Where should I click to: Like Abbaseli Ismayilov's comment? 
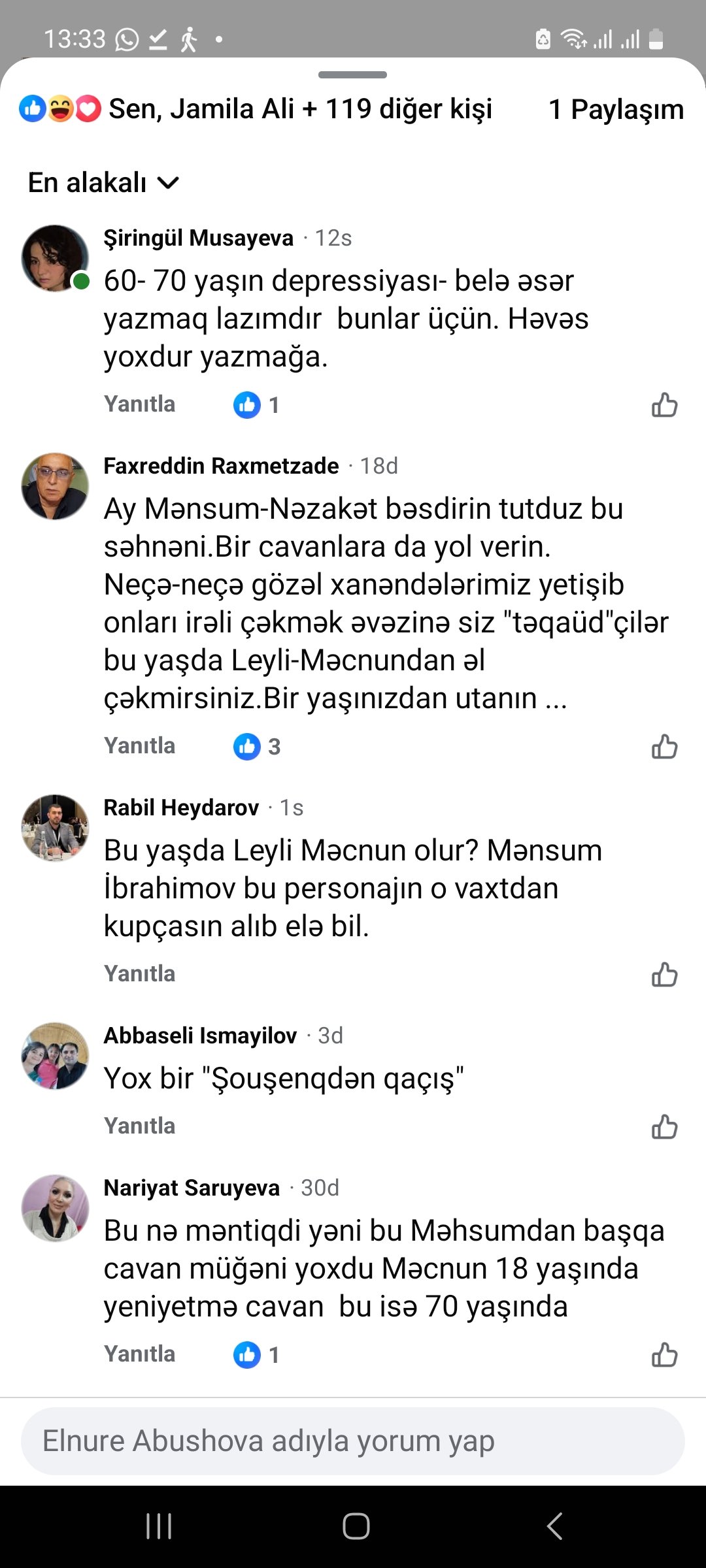(664, 1126)
